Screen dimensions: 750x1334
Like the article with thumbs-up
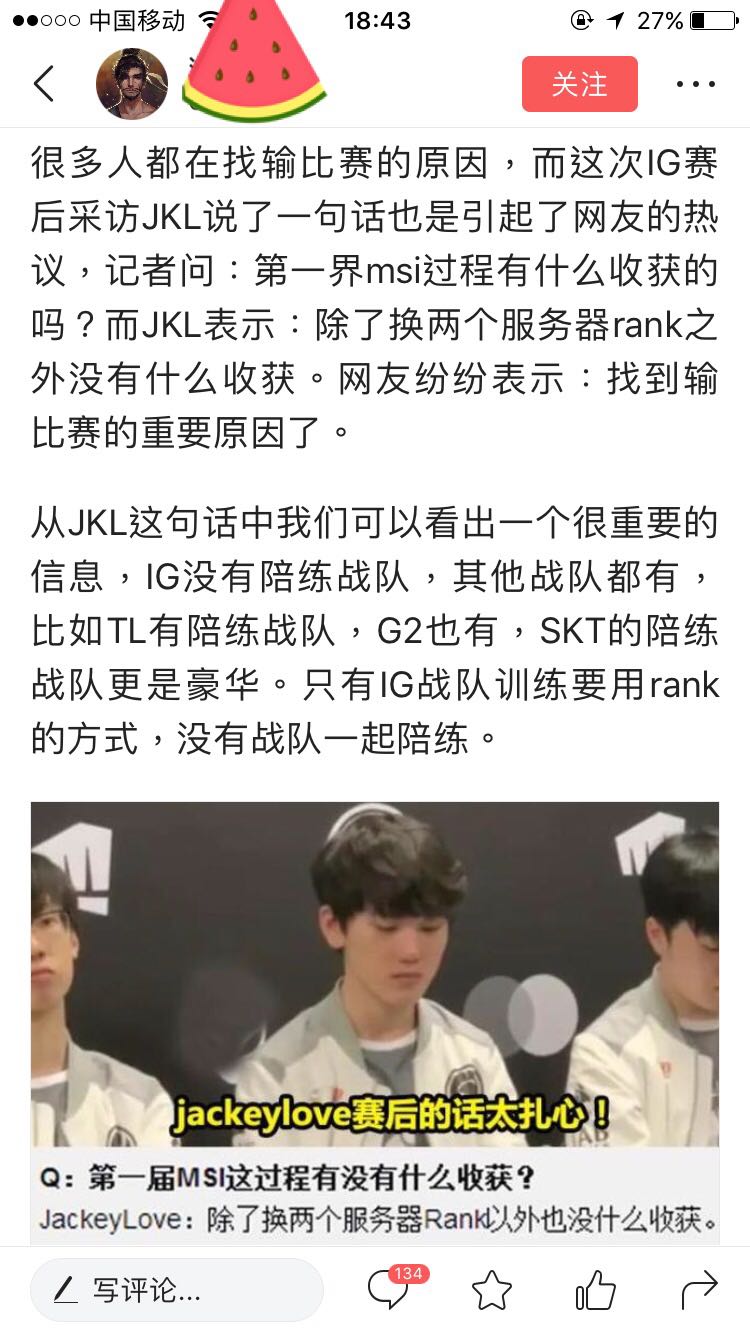(x=596, y=1290)
